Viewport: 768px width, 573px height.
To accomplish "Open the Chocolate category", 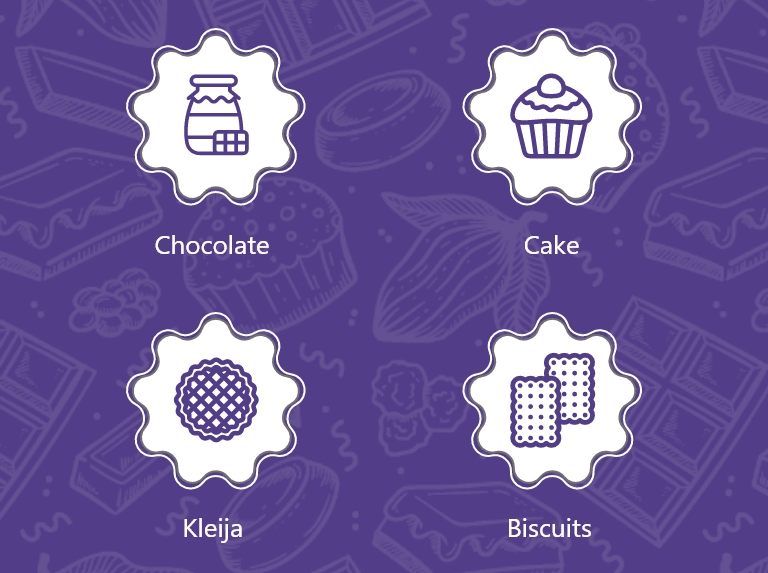I will click(x=215, y=117).
